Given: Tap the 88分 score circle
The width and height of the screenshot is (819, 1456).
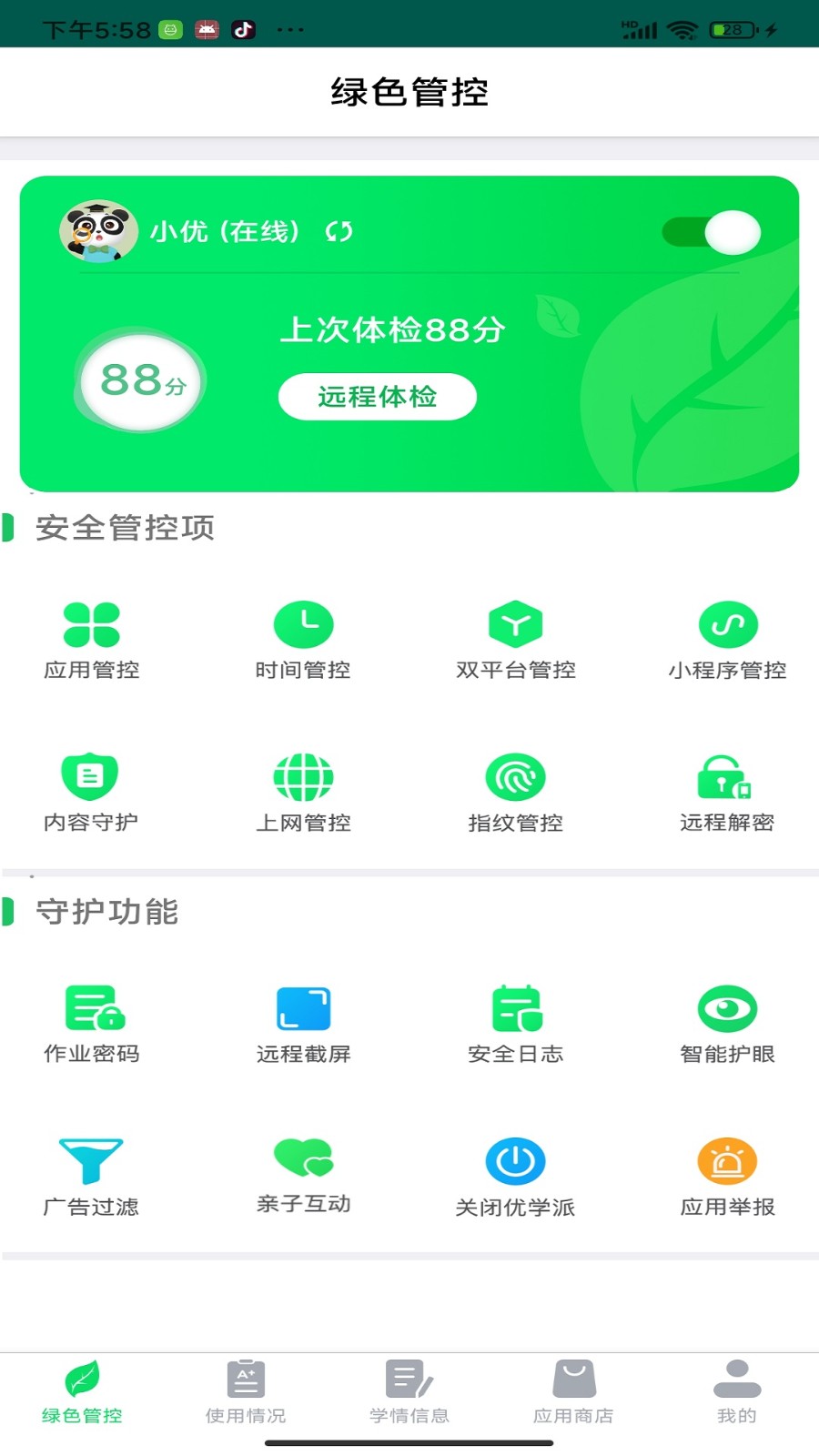Looking at the screenshot, I should click(137, 382).
